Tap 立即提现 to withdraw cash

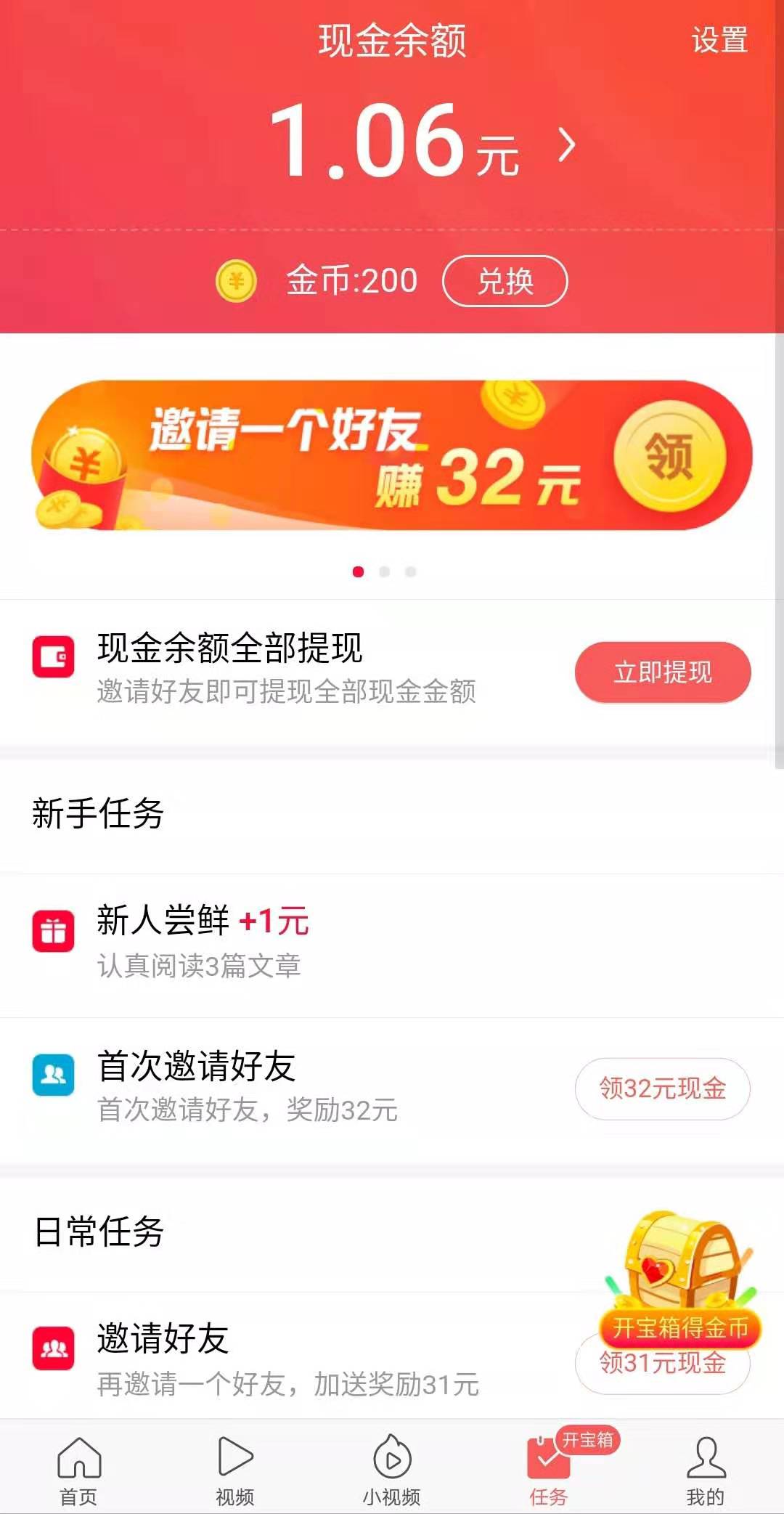pyautogui.click(x=662, y=672)
